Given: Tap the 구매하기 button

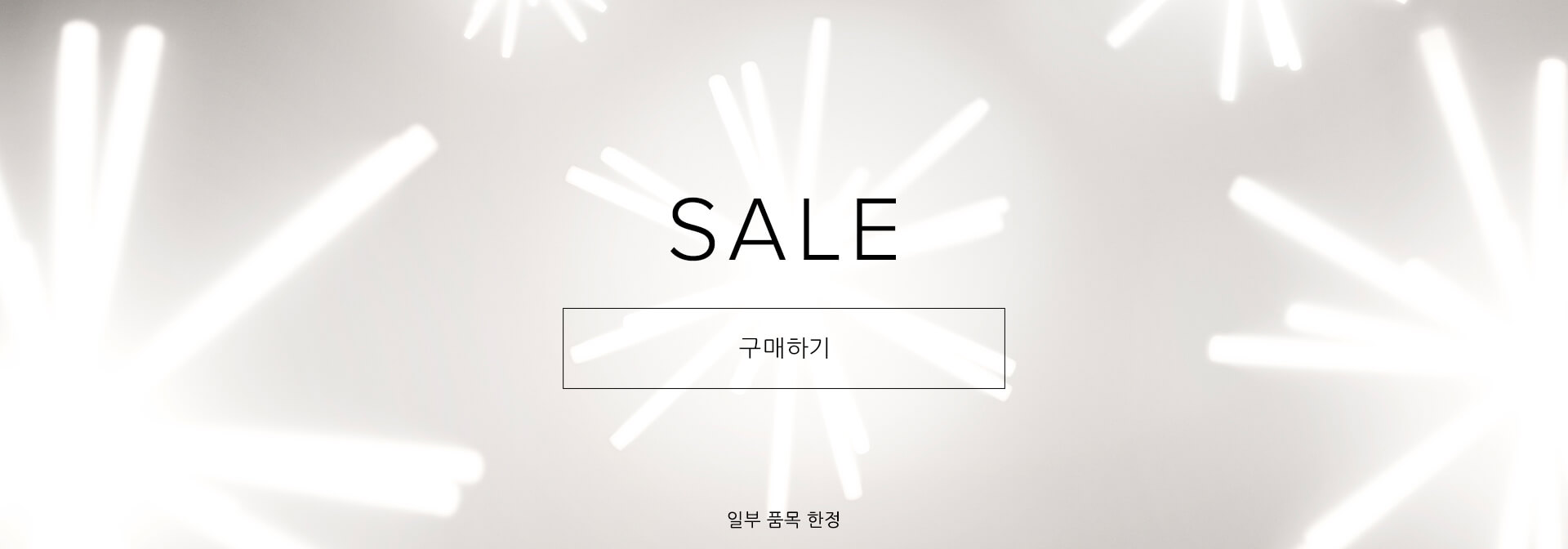Looking at the screenshot, I should pos(783,348).
